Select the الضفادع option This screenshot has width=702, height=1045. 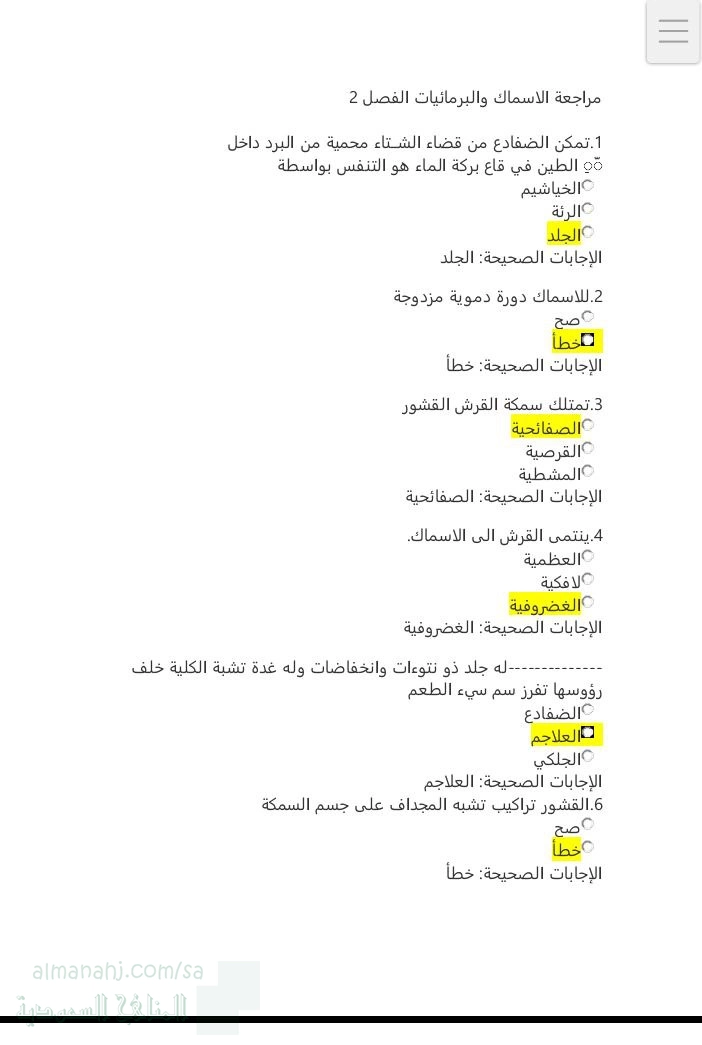point(588,710)
